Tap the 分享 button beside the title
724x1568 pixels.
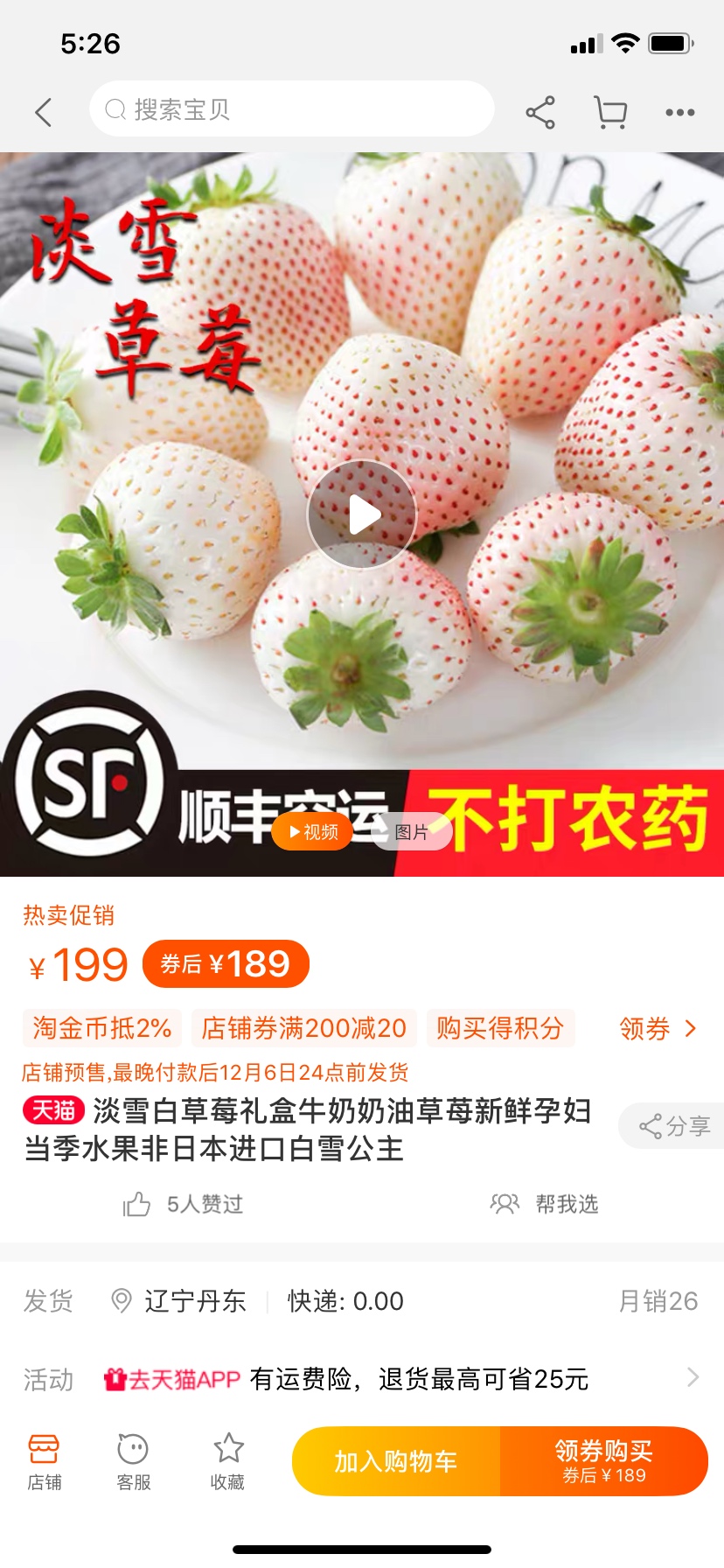tap(674, 1126)
